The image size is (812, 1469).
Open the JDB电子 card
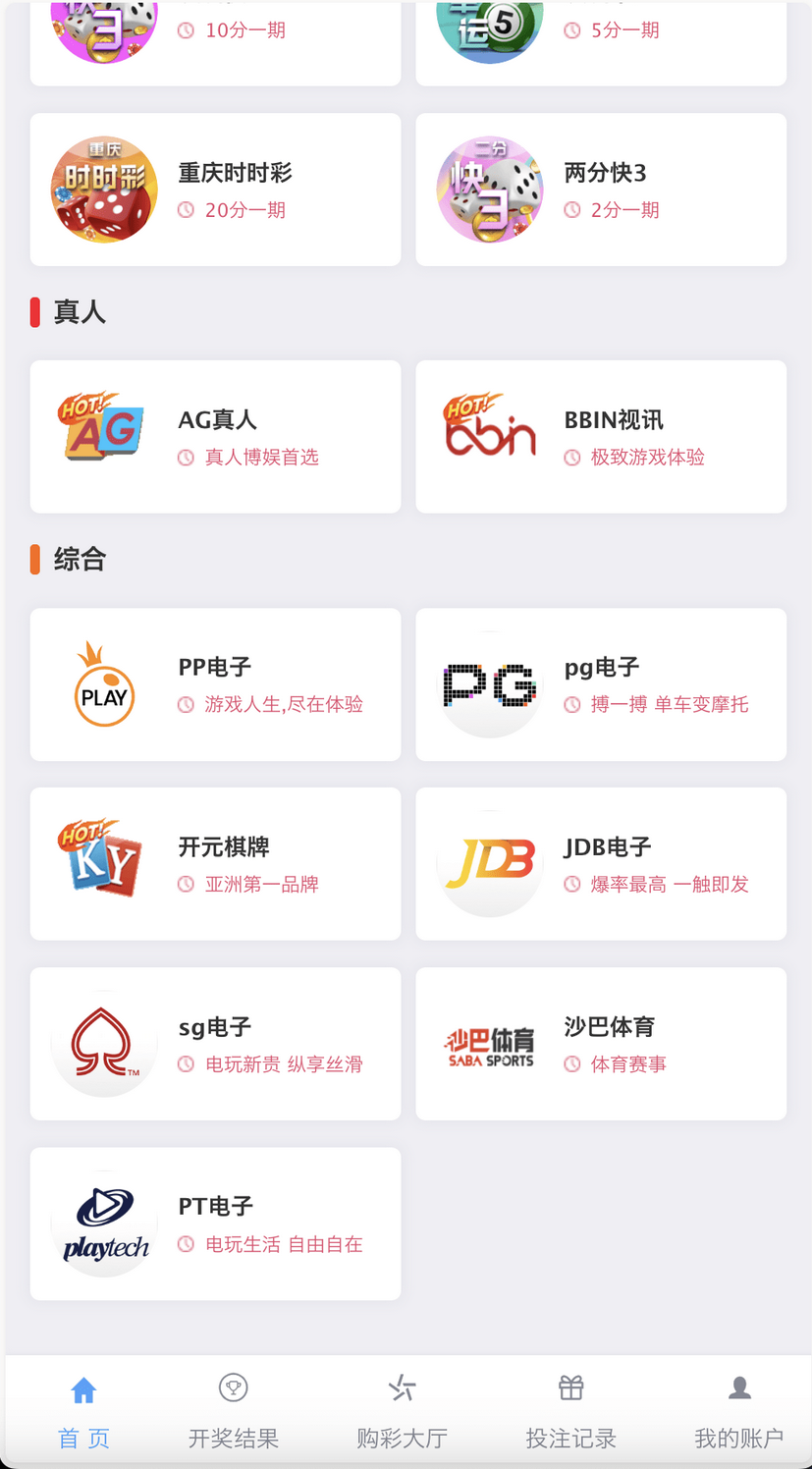[601, 864]
